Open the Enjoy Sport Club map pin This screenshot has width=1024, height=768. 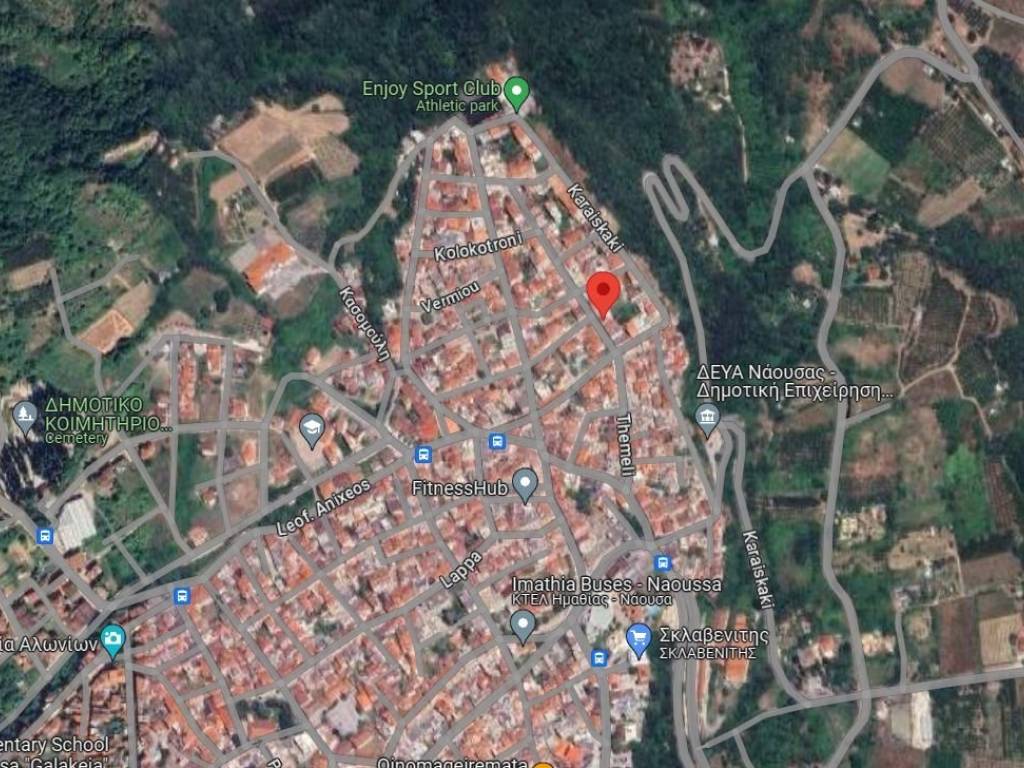[516, 93]
